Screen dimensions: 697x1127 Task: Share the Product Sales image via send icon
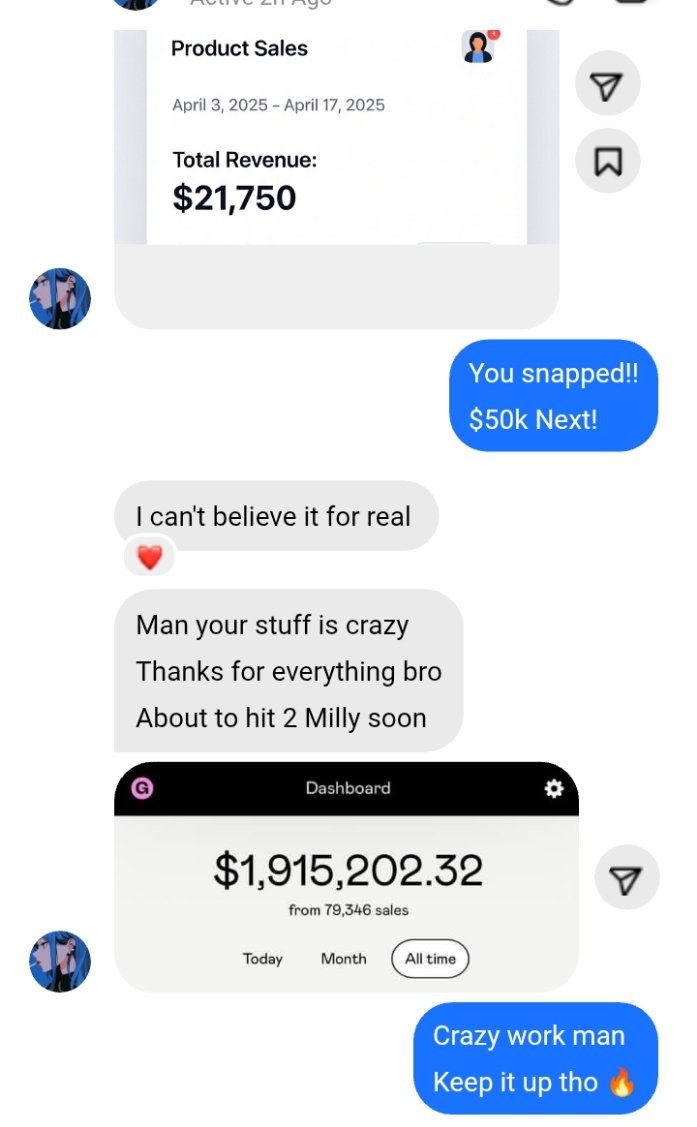pyautogui.click(x=607, y=83)
